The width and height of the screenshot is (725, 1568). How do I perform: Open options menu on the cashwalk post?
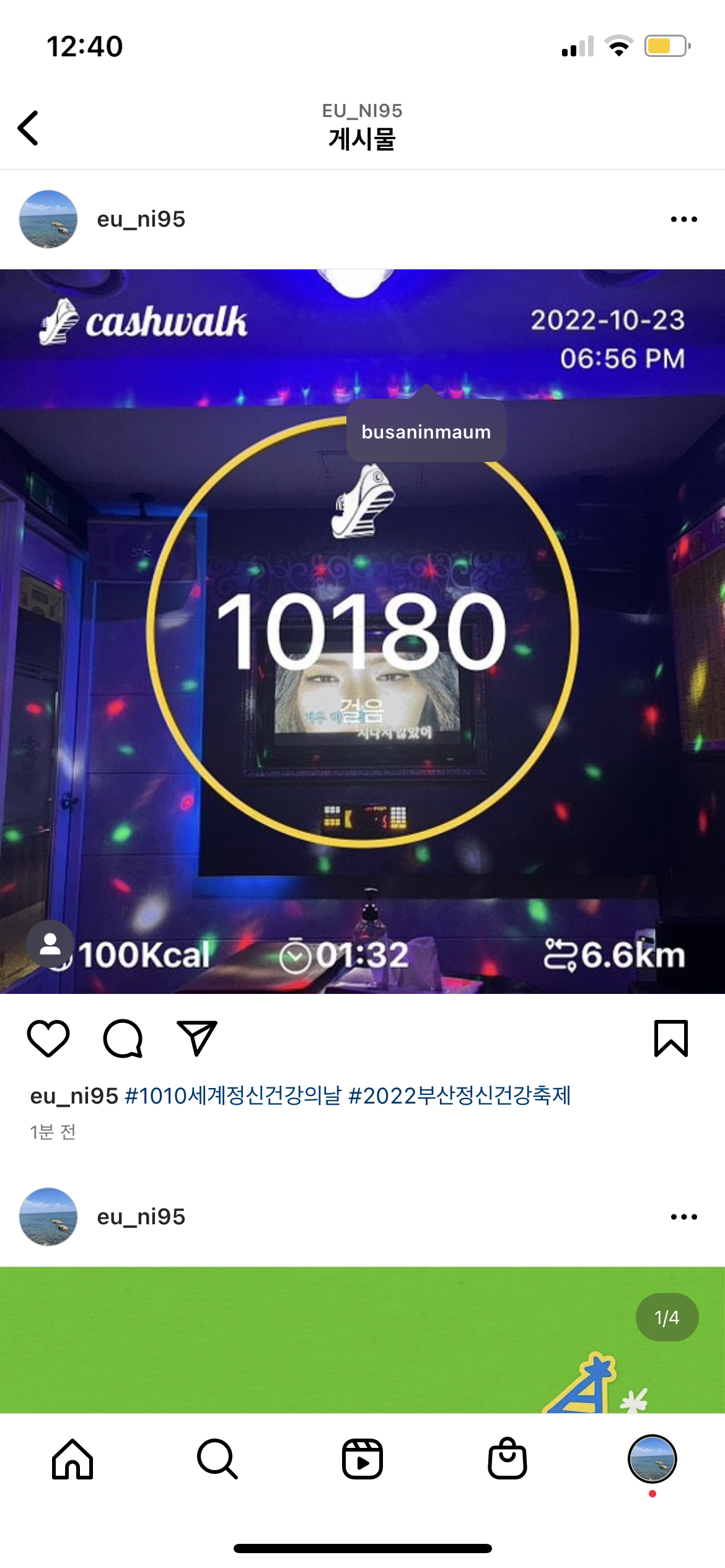click(683, 219)
